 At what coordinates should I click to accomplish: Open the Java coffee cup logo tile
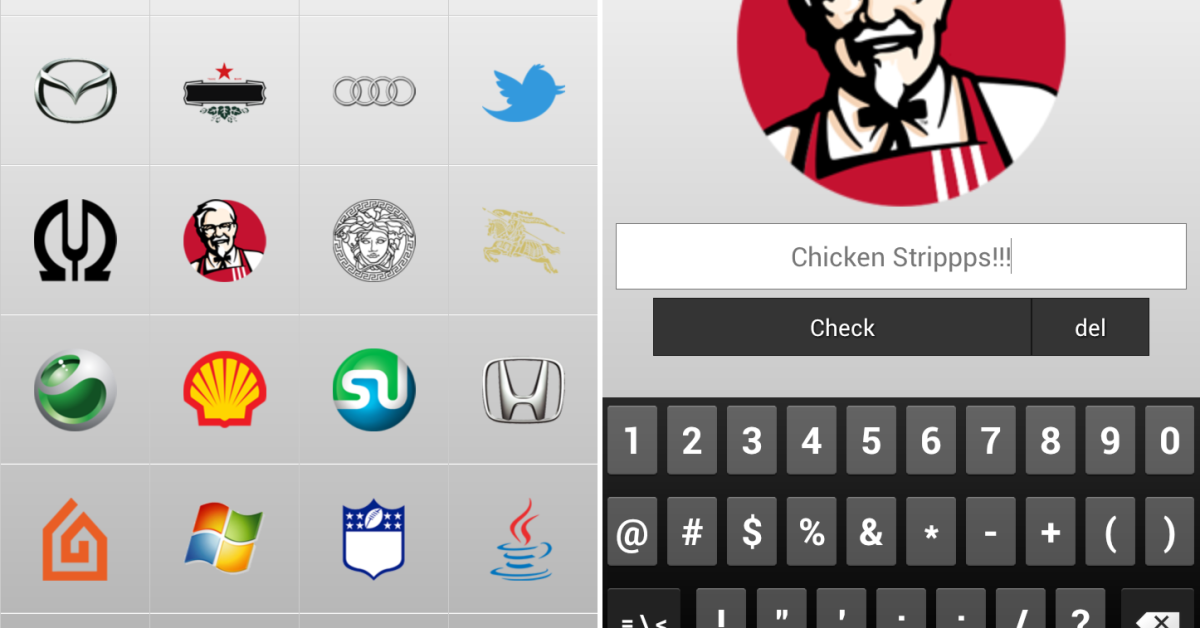[x=524, y=539]
